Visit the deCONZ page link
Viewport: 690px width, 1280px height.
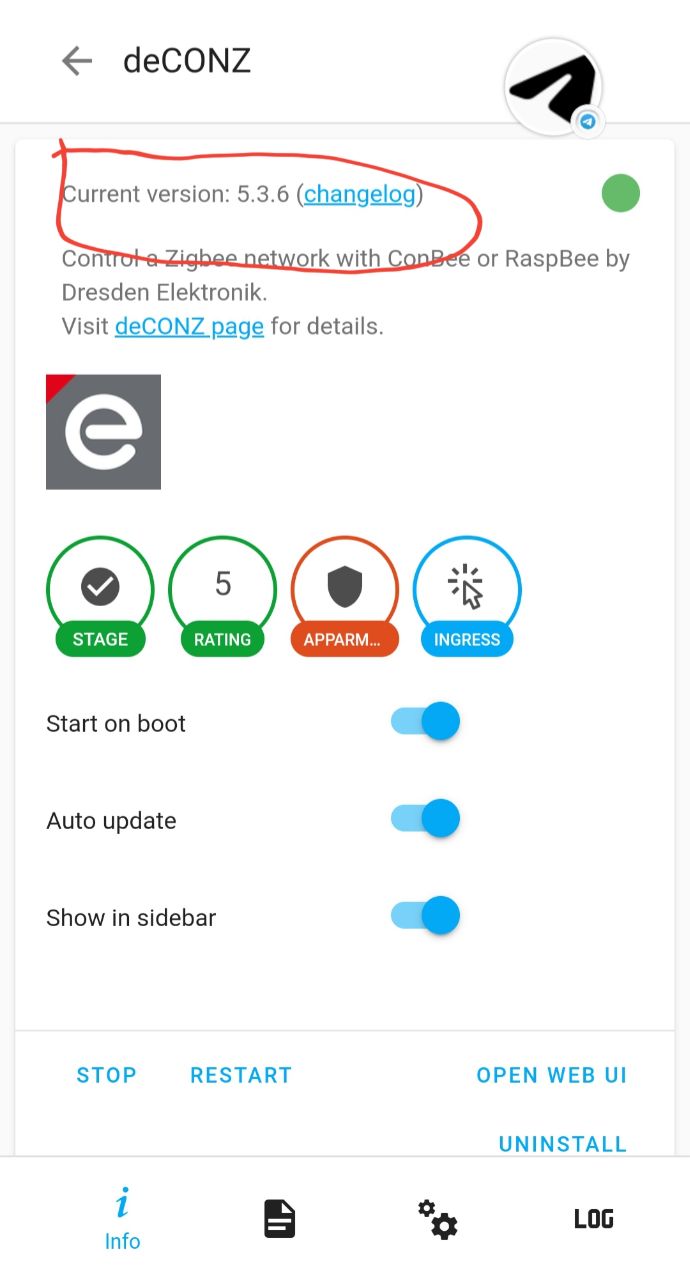[x=189, y=326]
